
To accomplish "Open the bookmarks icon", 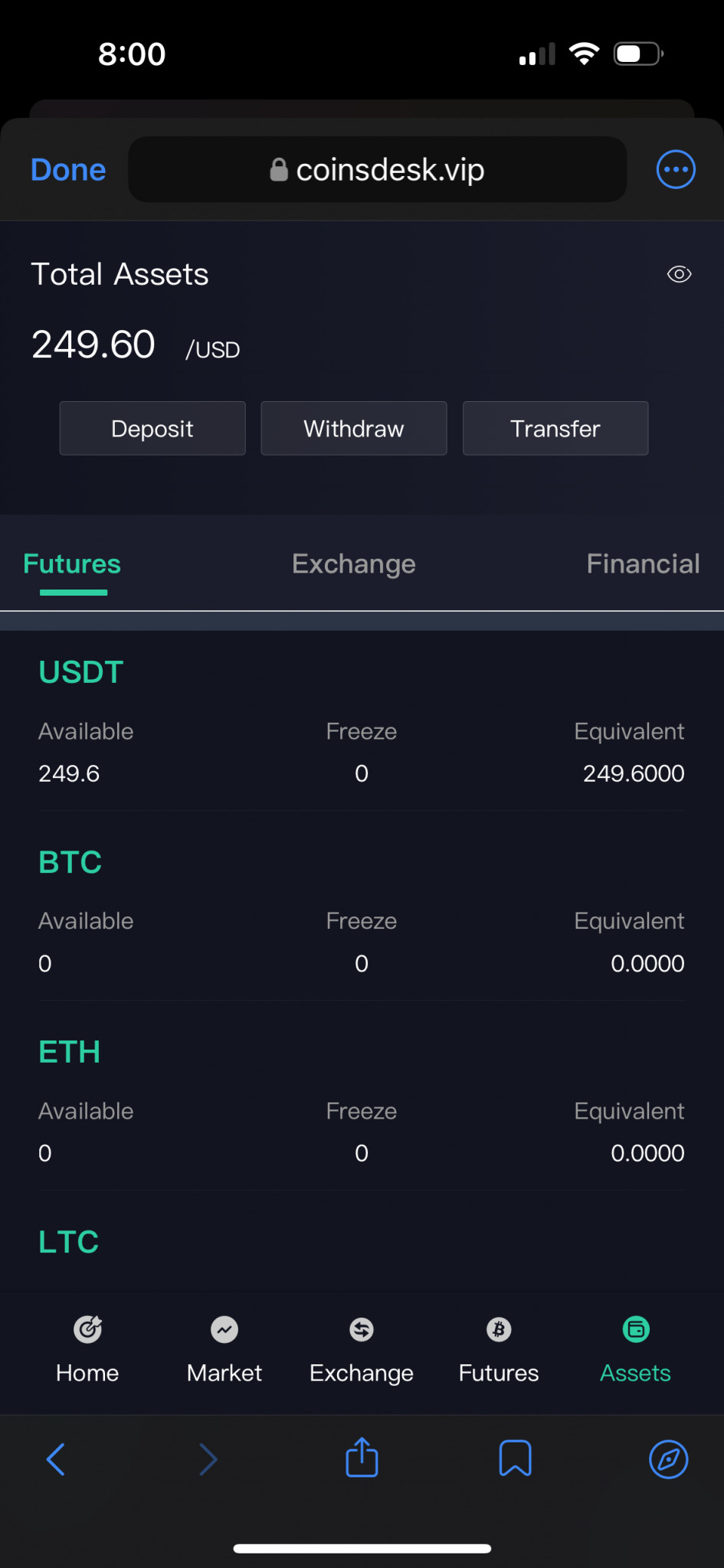I will (x=516, y=1459).
